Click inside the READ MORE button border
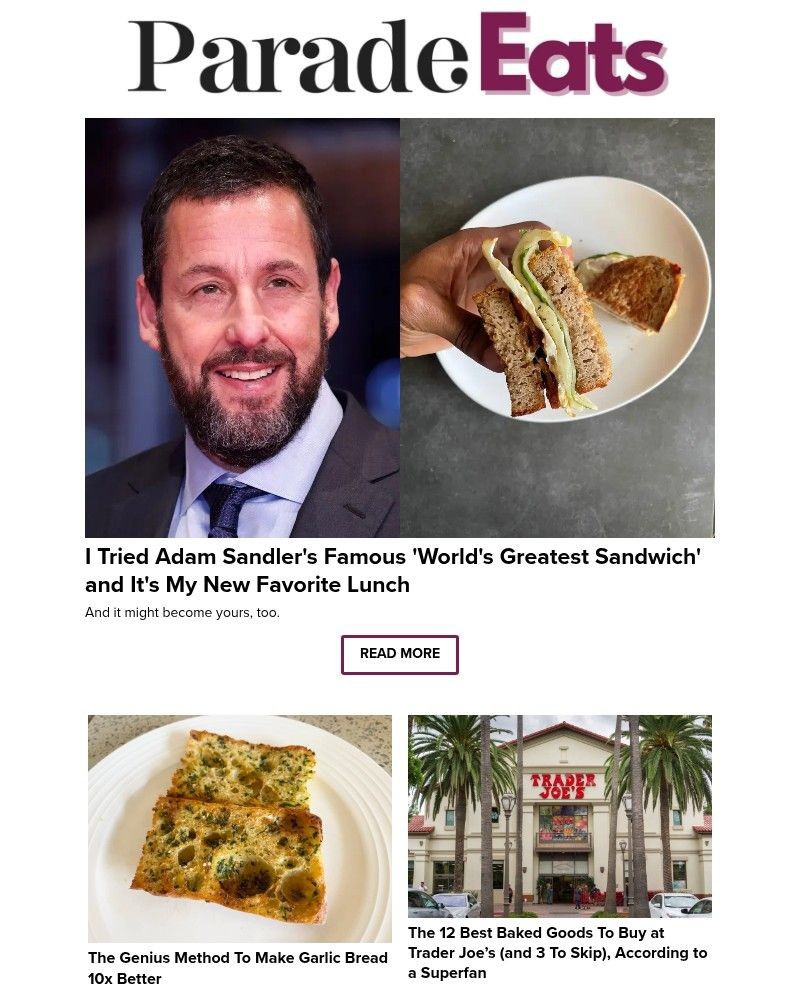This screenshot has width=800, height=1000. 400,654
